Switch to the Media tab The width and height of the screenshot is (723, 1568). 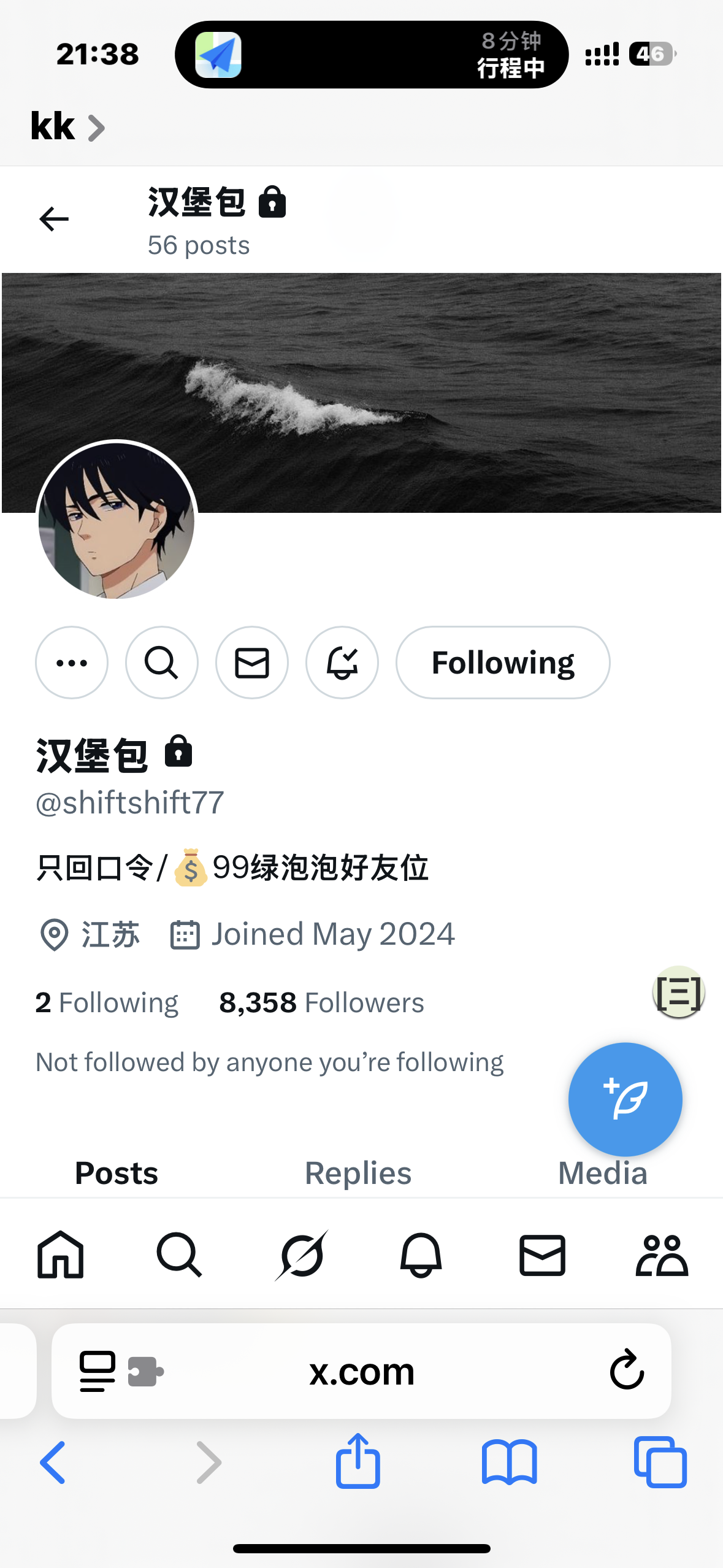[603, 1173]
